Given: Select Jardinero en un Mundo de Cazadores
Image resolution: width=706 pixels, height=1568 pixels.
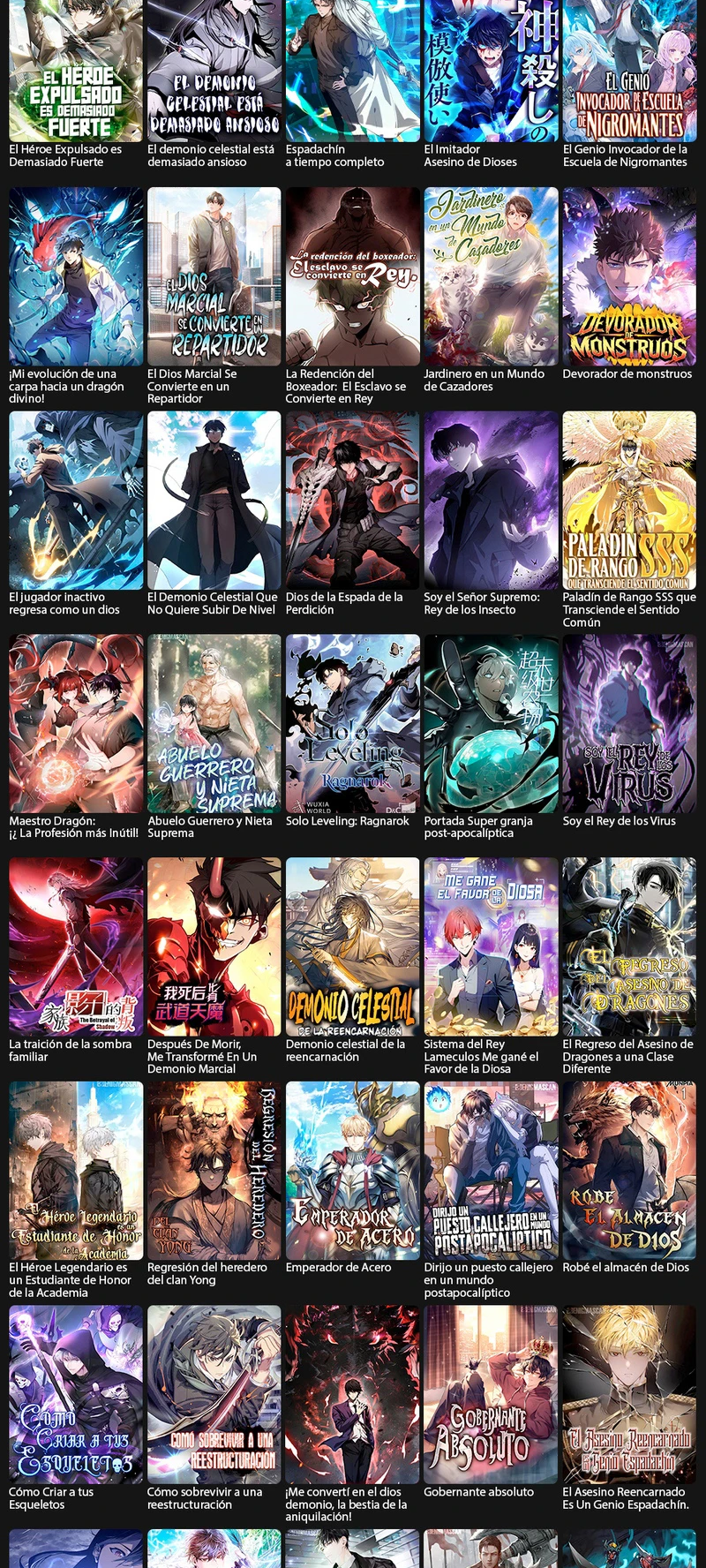Looking at the screenshot, I should [x=491, y=276].
